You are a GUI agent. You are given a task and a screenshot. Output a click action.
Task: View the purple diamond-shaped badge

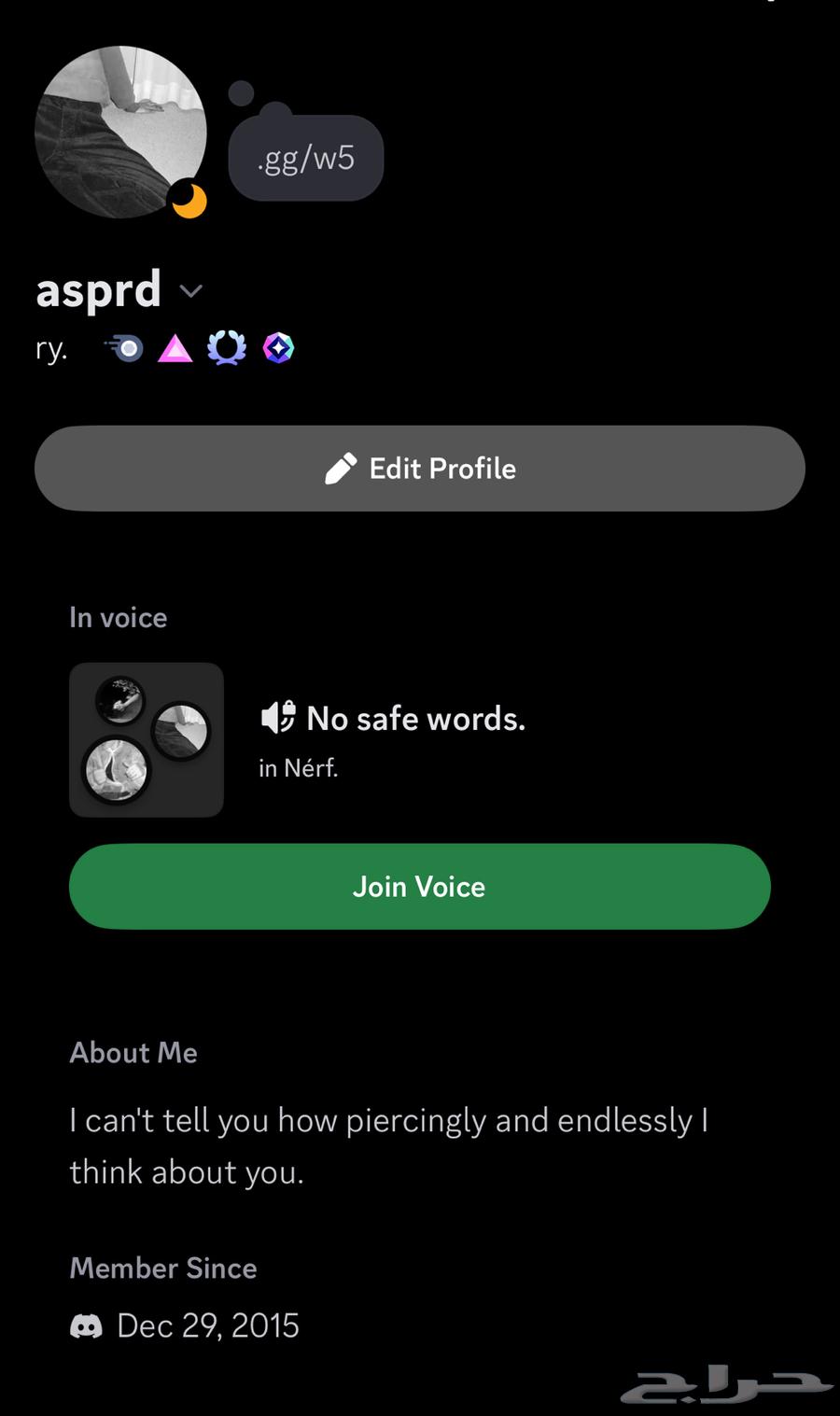[278, 348]
